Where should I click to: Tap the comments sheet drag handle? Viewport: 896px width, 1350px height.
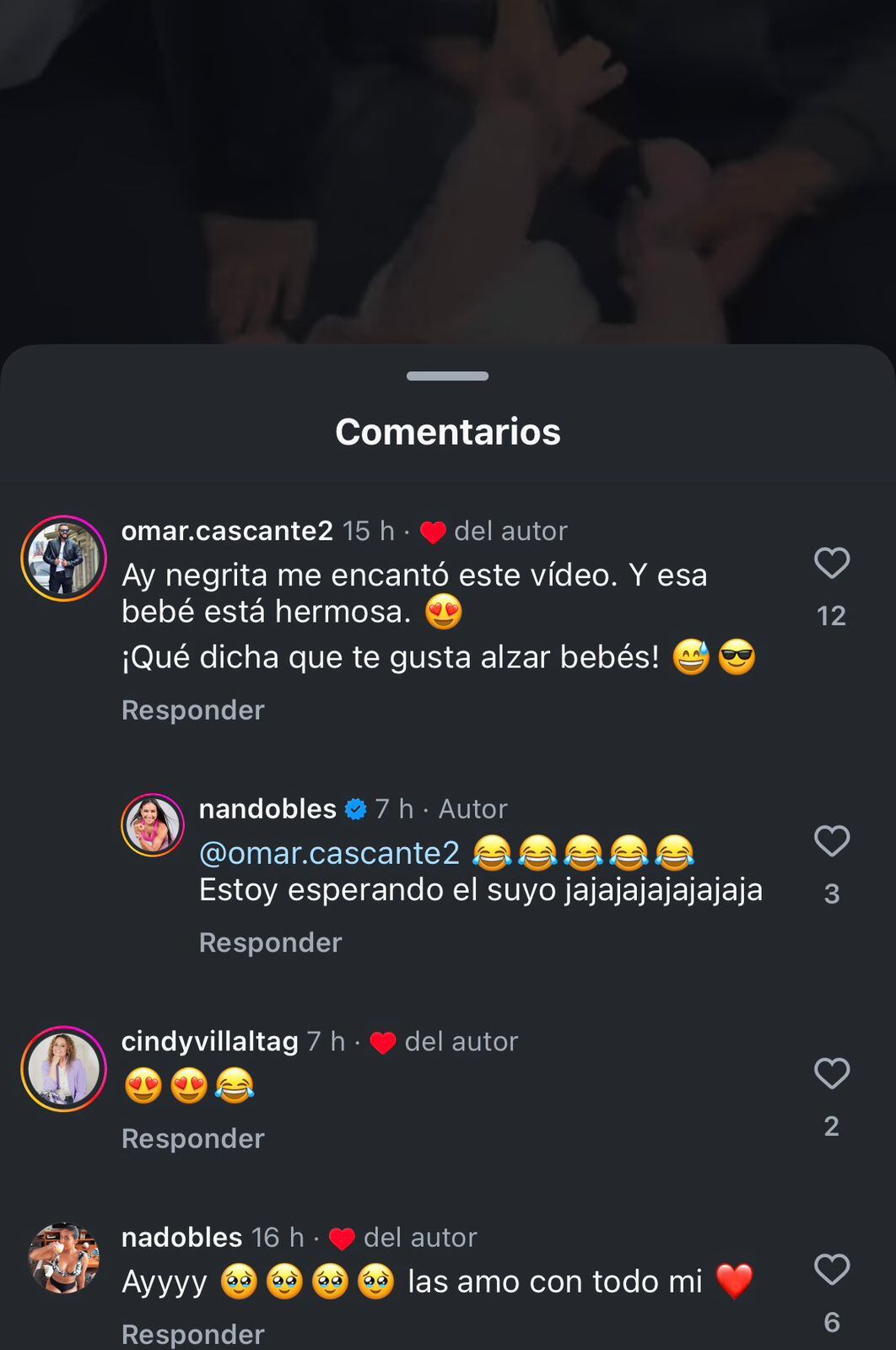pos(447,376)
